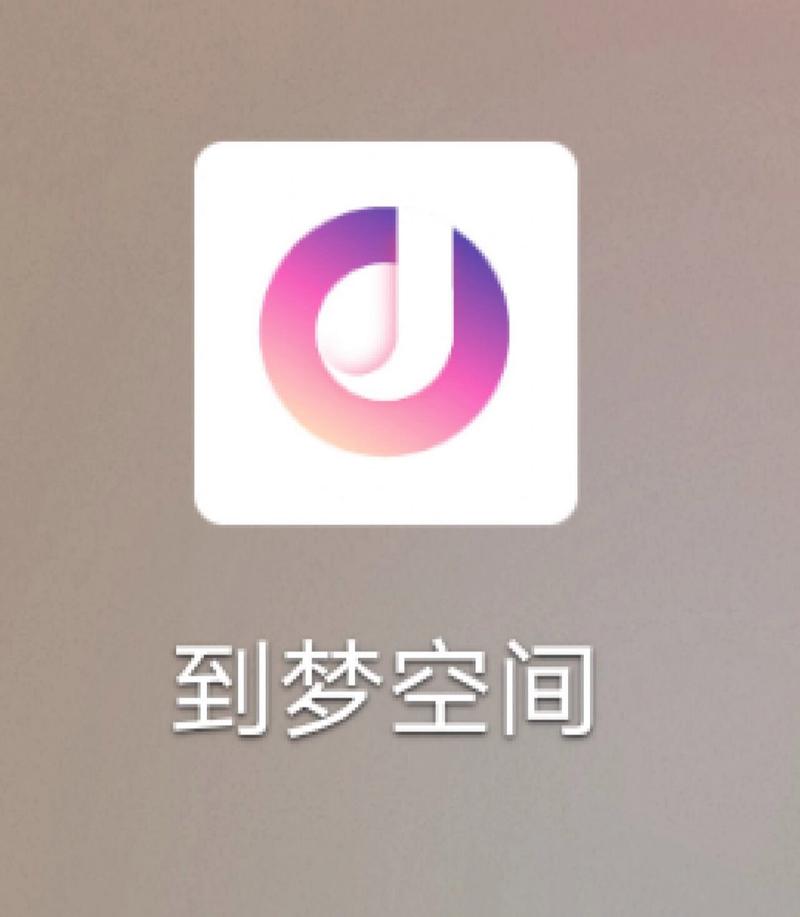This screenshot has width=800, height=917.
Task: Open the 到梦空间 app
Action: [x=385, y=332]
